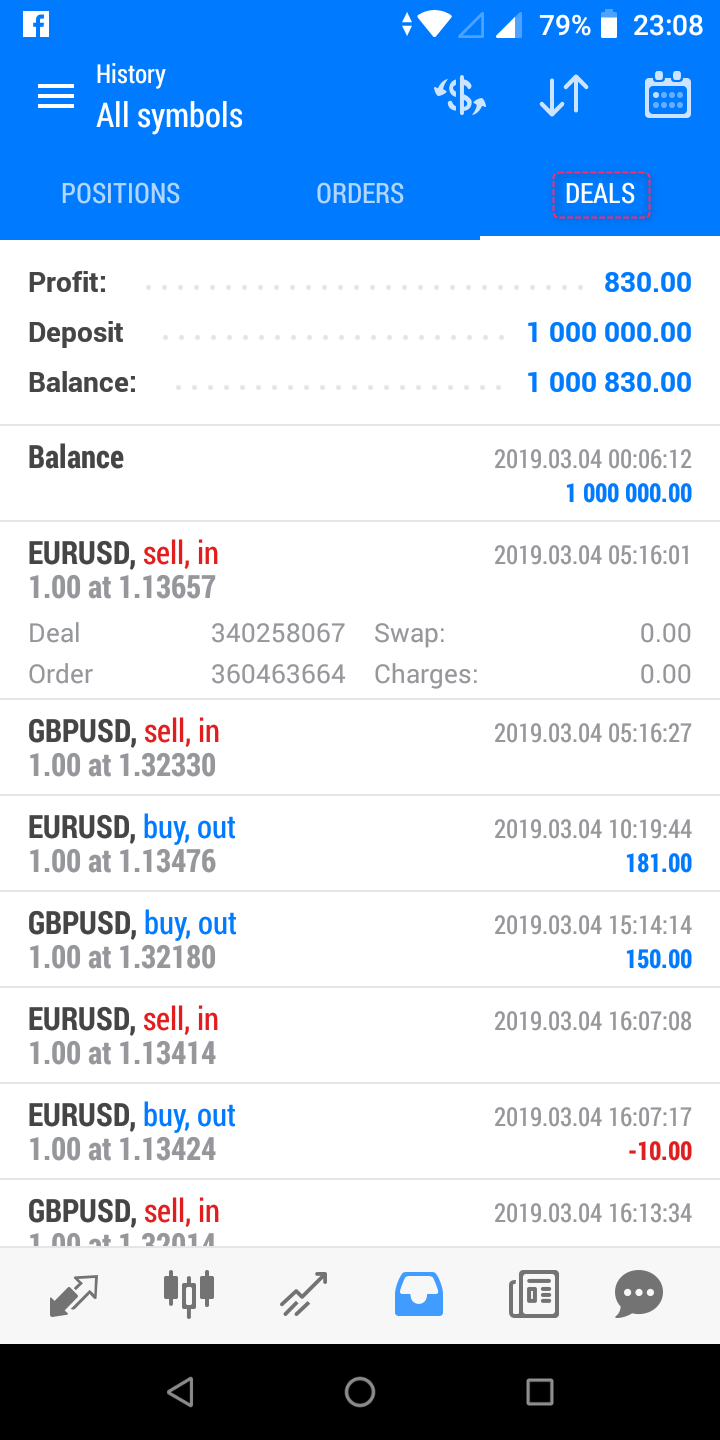
Task: Switch to the Positions tab
Action: (x=121, y=193)
